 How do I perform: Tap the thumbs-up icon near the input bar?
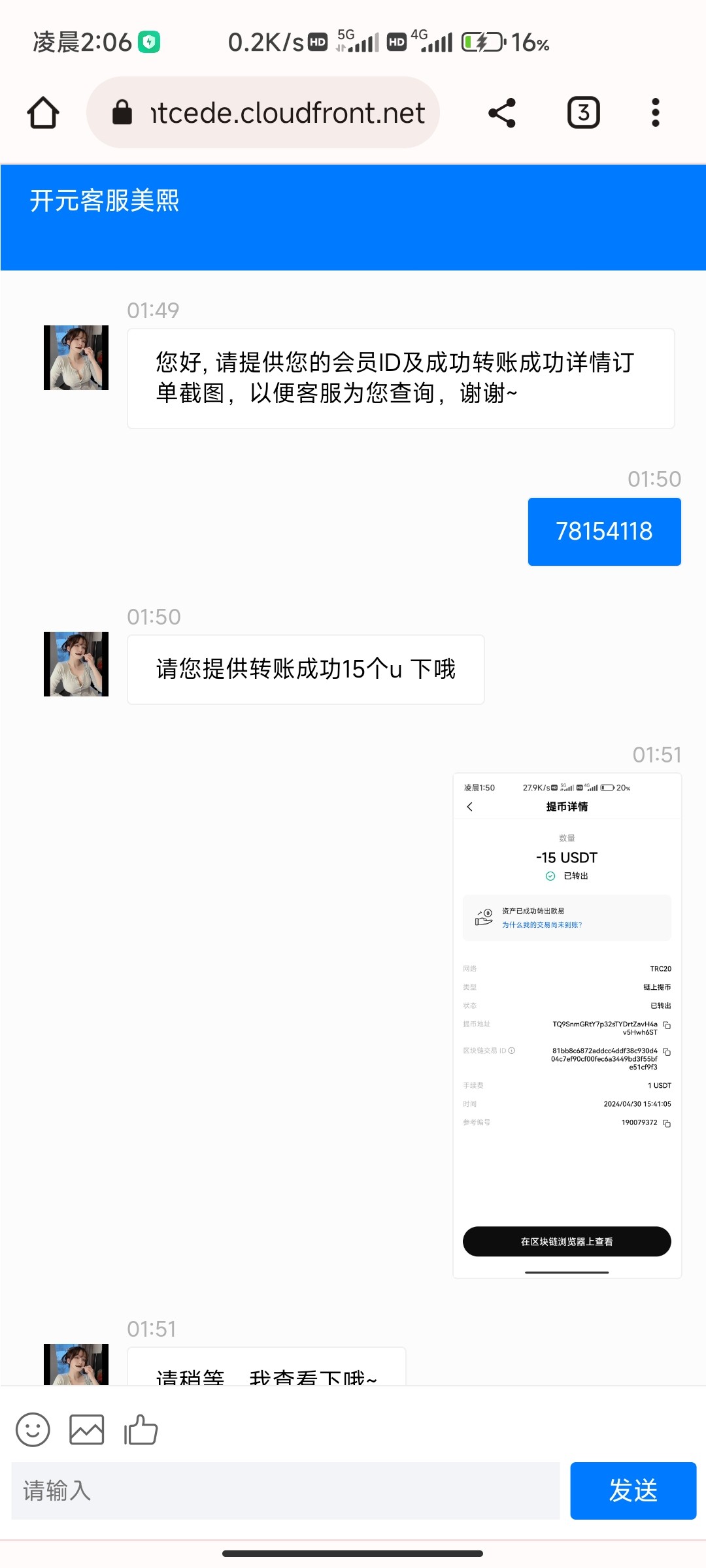click(141, 1429)
